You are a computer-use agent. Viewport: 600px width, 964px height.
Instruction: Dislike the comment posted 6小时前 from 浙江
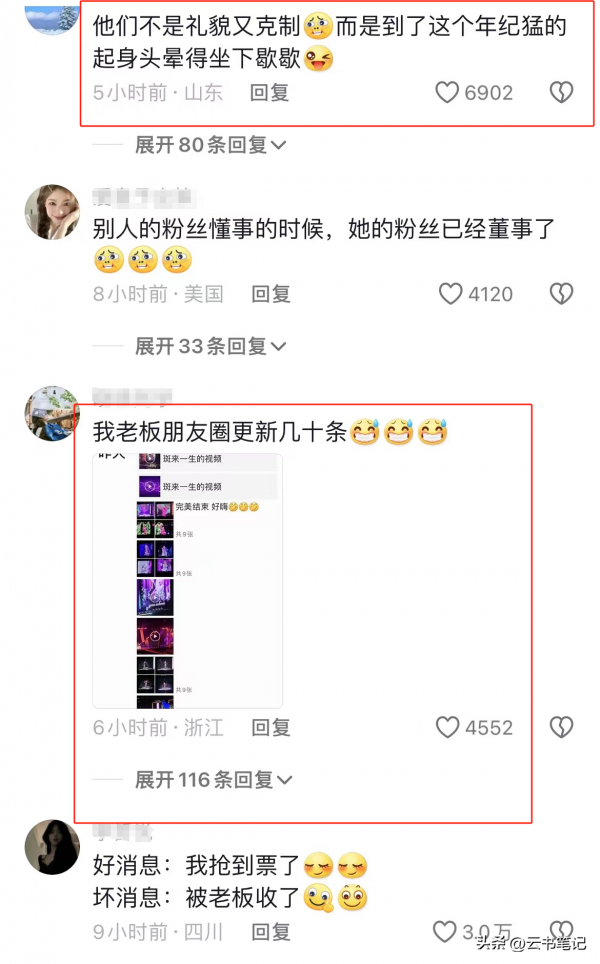click(x=562, y=727)
